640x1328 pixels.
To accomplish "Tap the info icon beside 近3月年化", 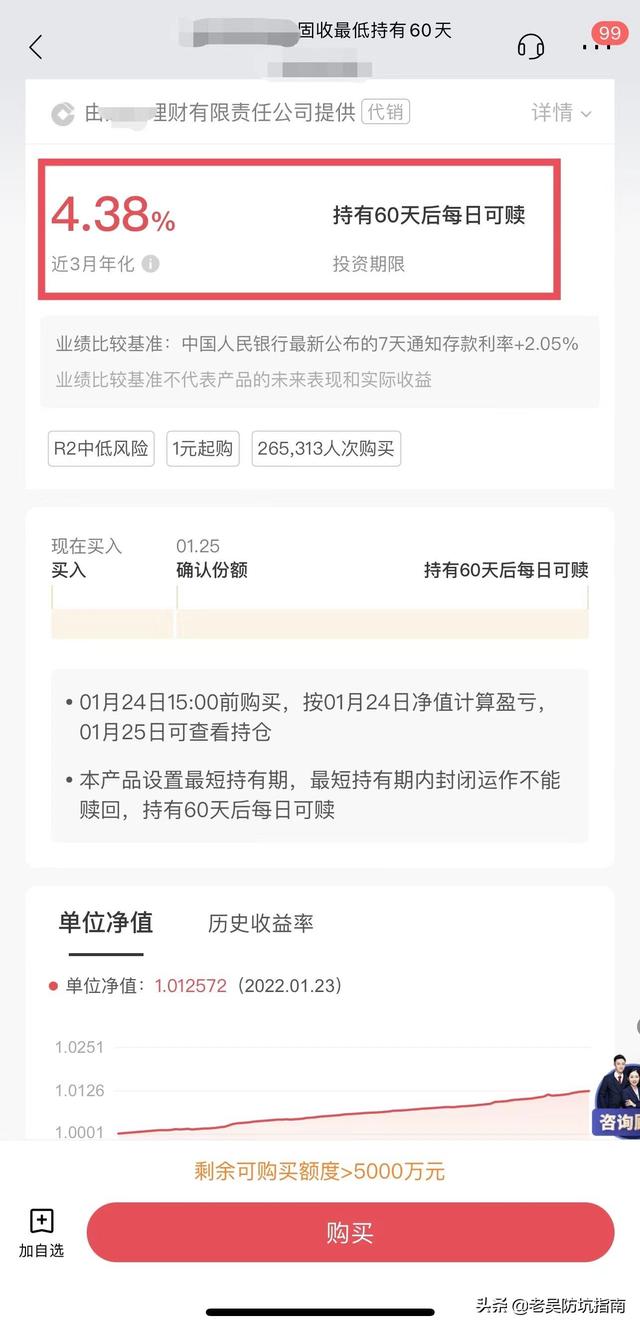I will pyautogui.click(x=150, y=264).
